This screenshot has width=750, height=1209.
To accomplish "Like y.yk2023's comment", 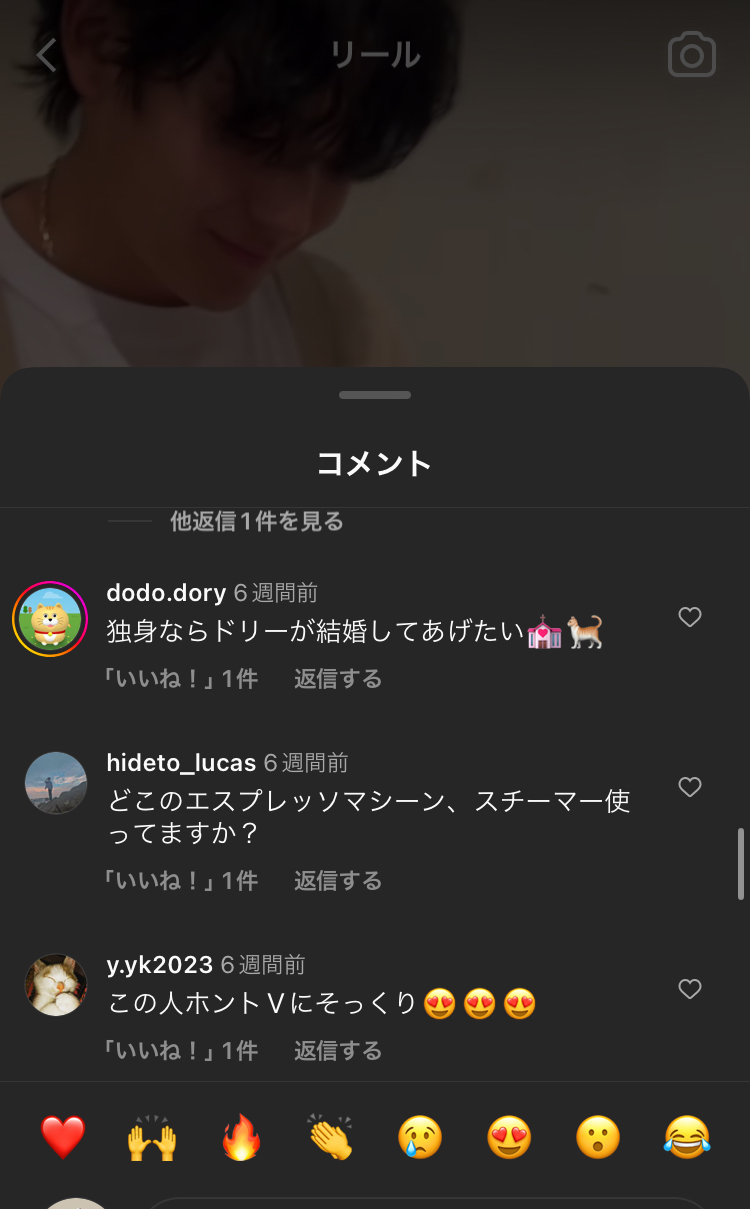I will click(690, 989).
